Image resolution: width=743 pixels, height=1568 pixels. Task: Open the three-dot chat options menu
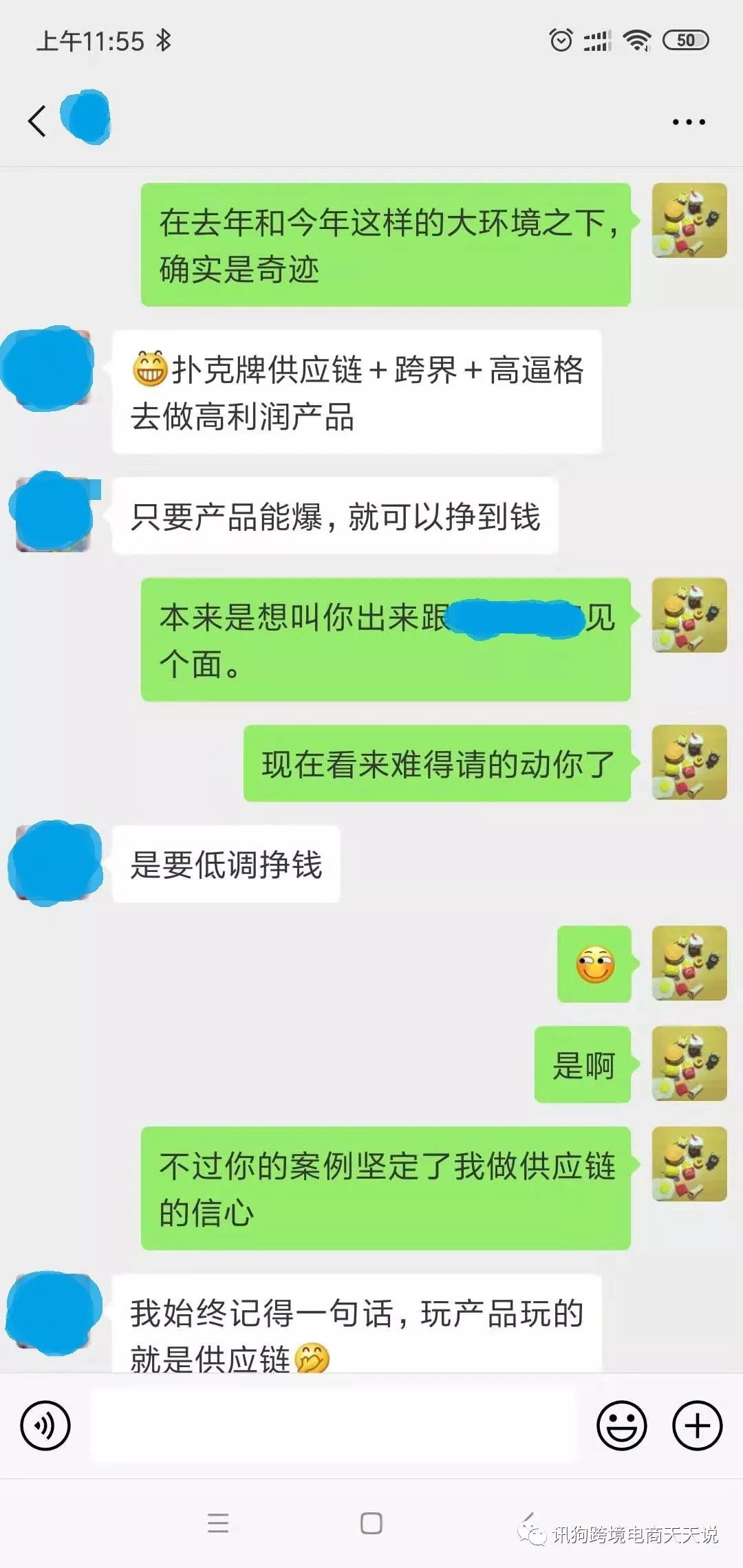tap(689, 122)
